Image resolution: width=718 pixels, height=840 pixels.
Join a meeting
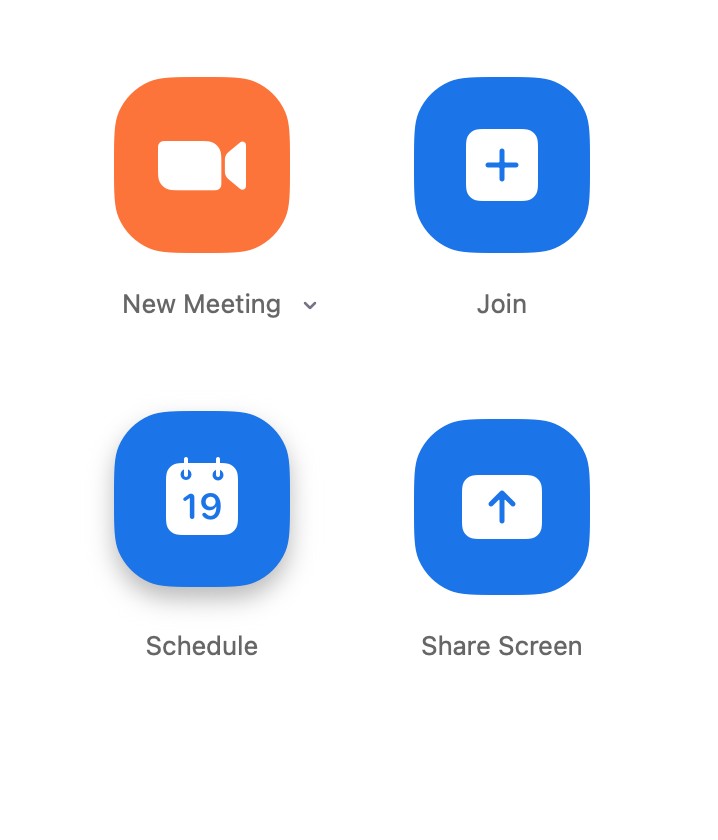(x=502, y=165)
